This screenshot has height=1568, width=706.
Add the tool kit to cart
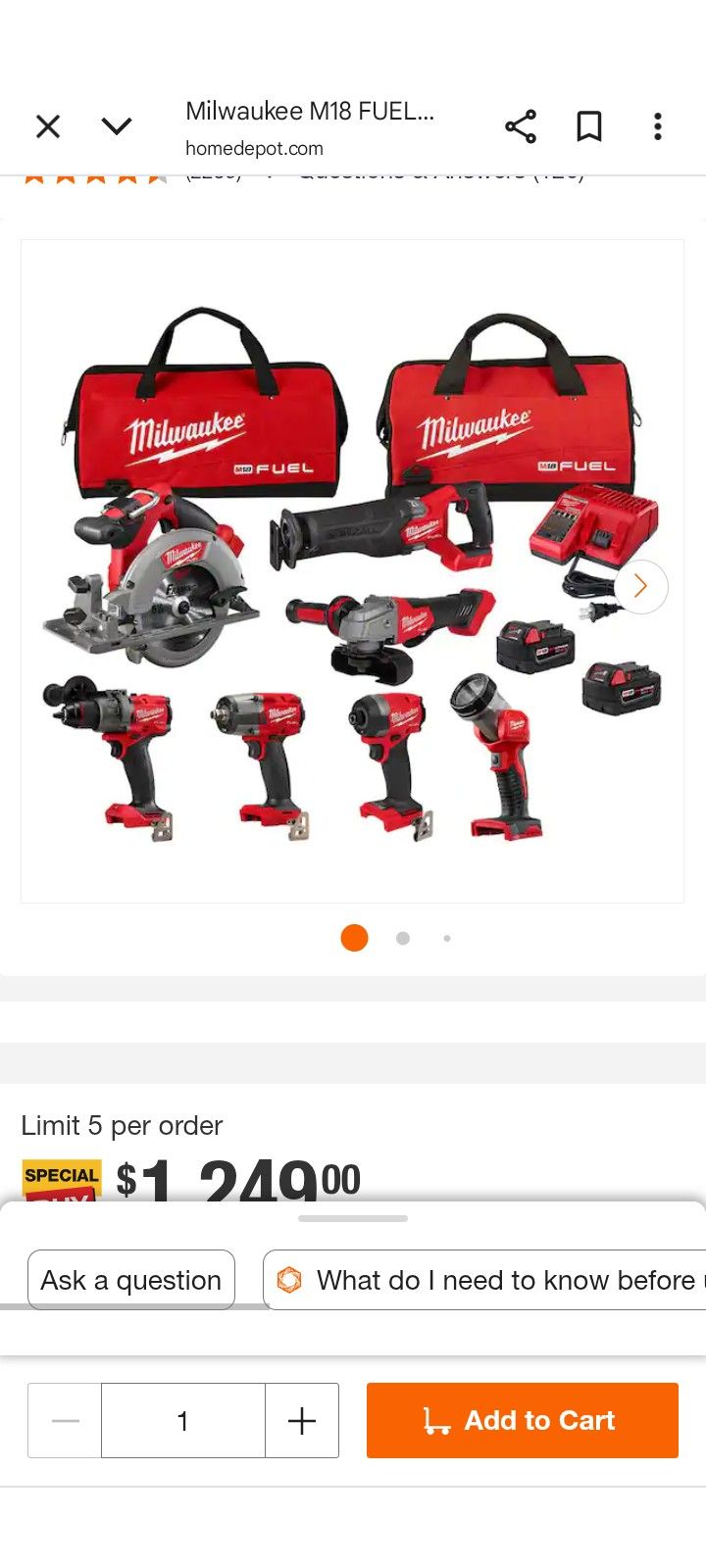523,1421
